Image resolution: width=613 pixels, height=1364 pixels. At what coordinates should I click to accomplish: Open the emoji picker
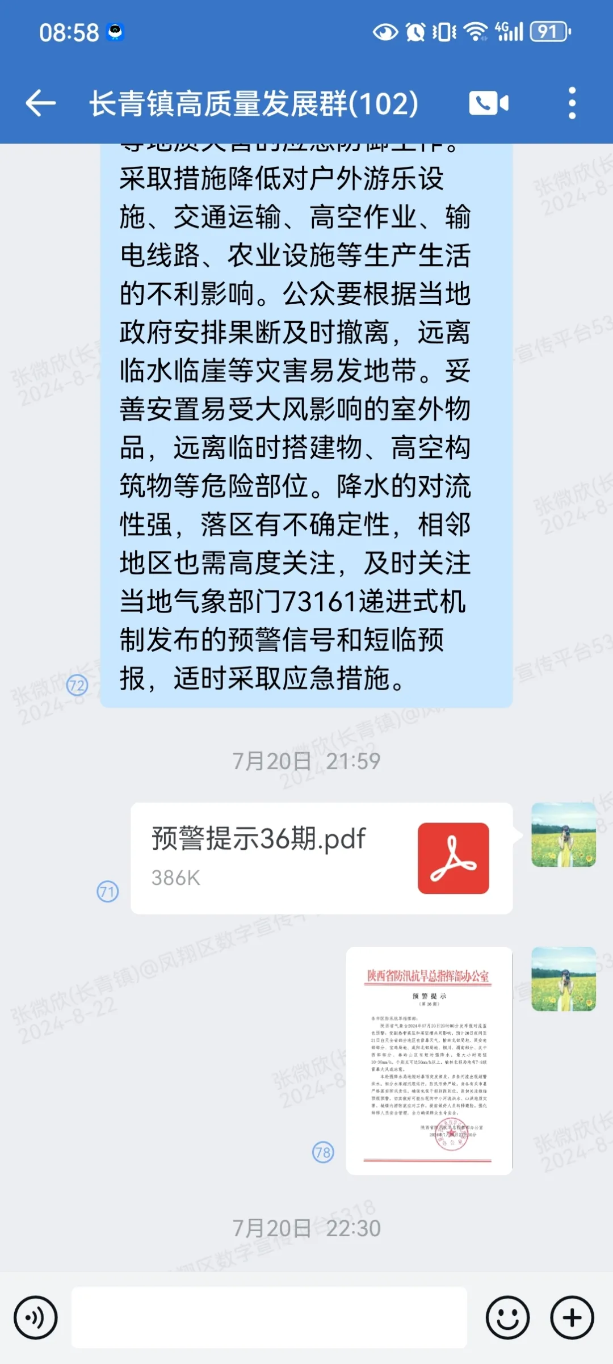click(508, 1317)
